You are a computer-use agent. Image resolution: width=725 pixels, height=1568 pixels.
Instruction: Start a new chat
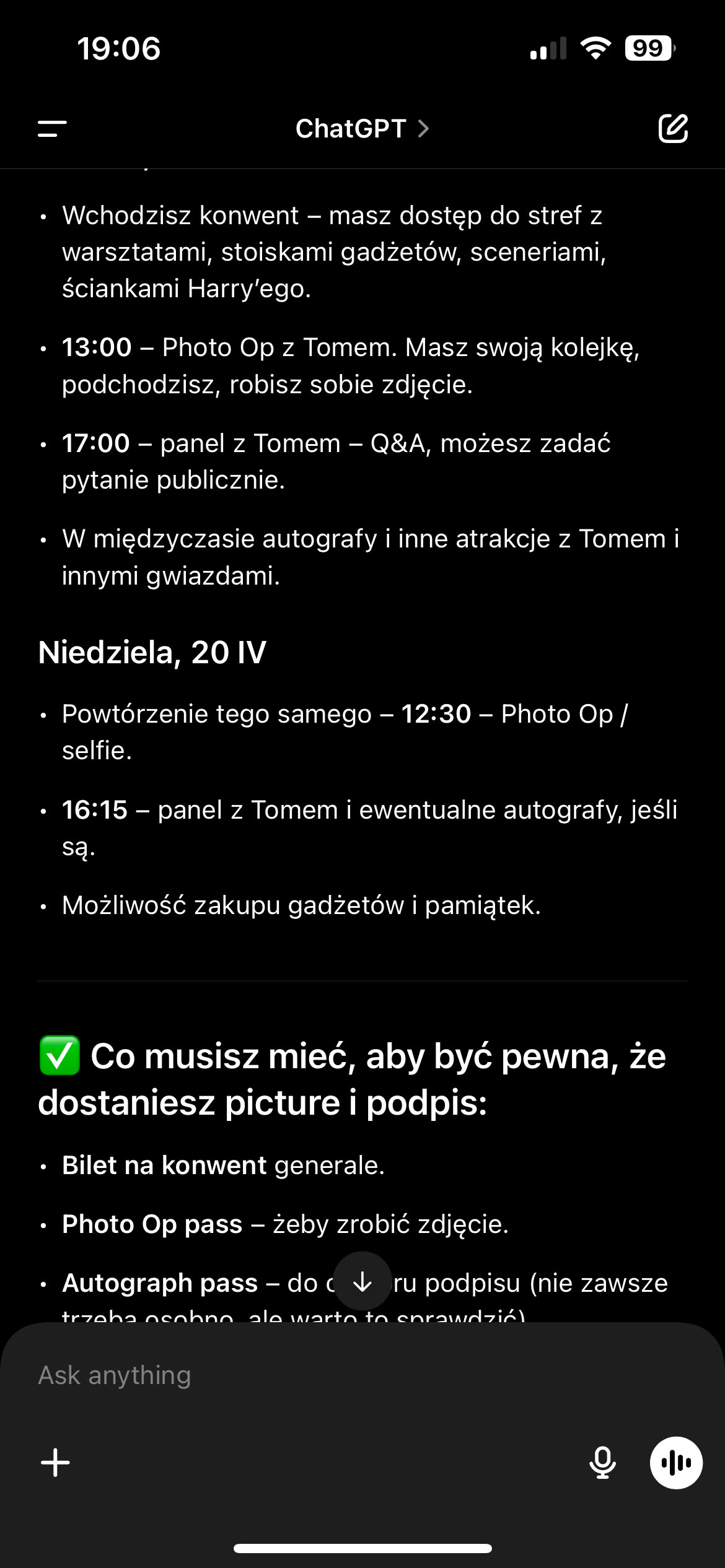[673, 129]
